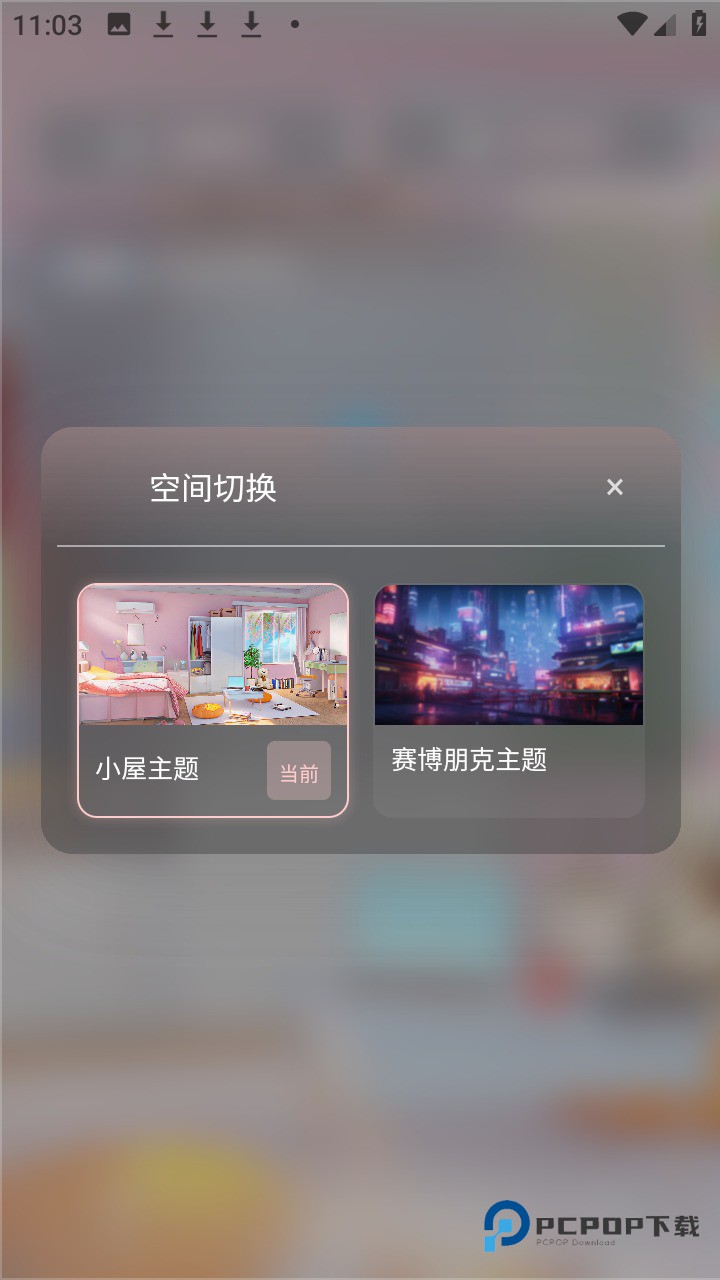Image resolution: width=720 pixels, height=1280 pixels.
Task: Open the cyberpunk city thumbnail image
Action: pos(508,655)
